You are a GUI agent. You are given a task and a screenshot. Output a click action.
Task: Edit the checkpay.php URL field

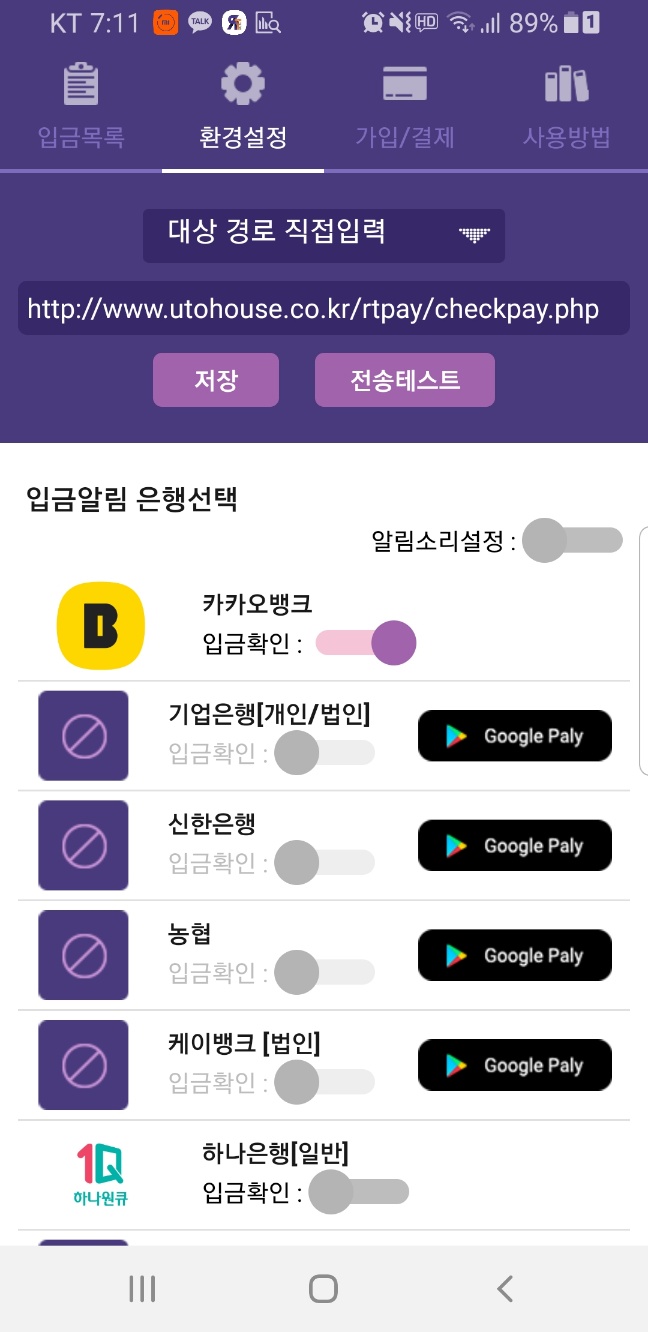(x=323, y=309)
